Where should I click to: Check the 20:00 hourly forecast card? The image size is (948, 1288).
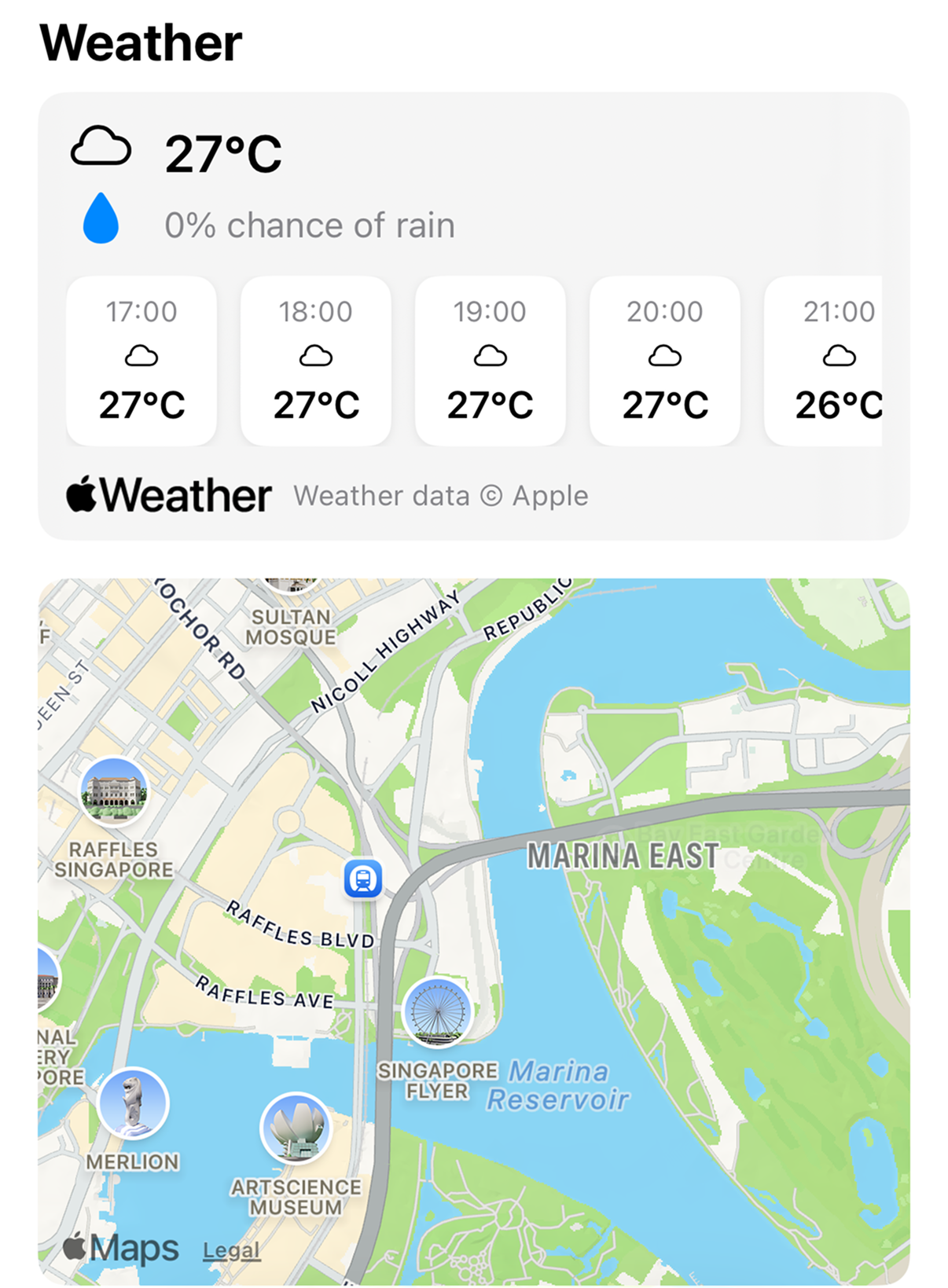(x=665, y=361)
